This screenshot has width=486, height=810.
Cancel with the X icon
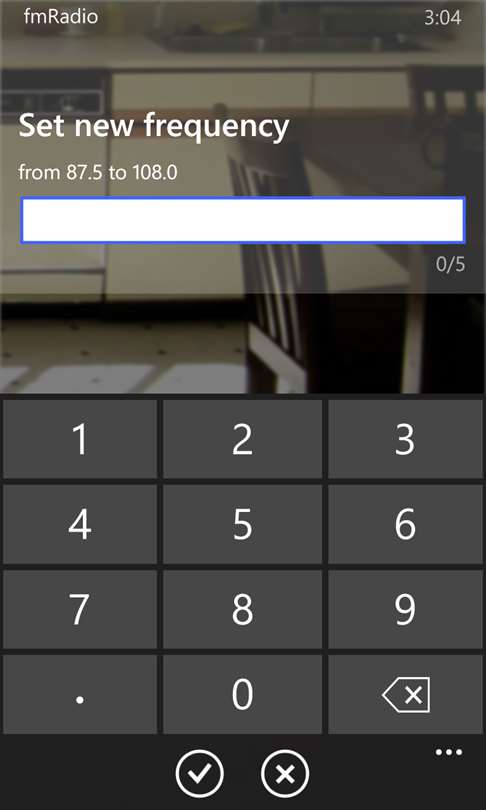(285, 773)
